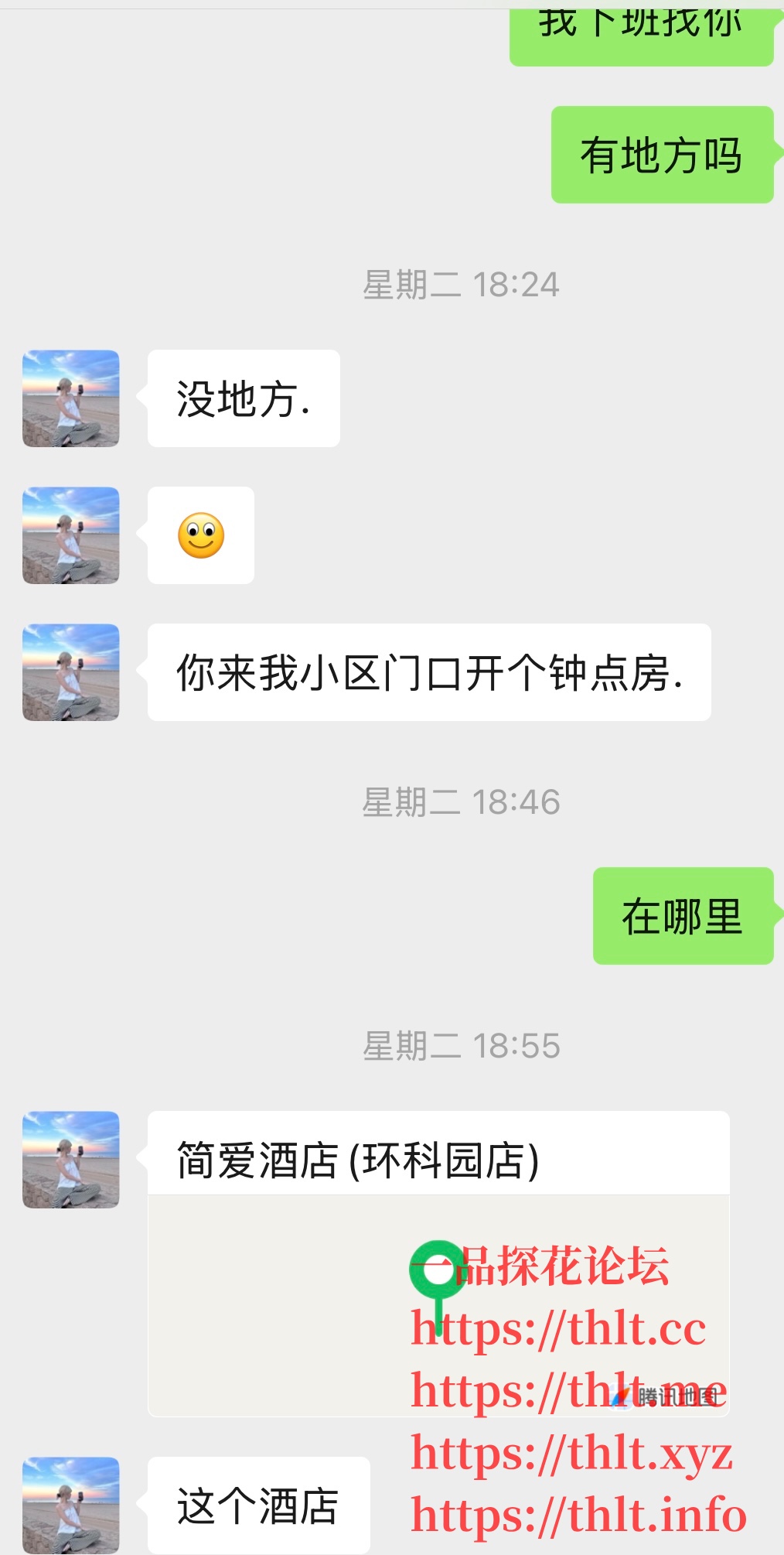Tap the avatar next to 你来我小区门口开个钟点房.
This screenshot has height=1555, width=784.
click(71, 672)
